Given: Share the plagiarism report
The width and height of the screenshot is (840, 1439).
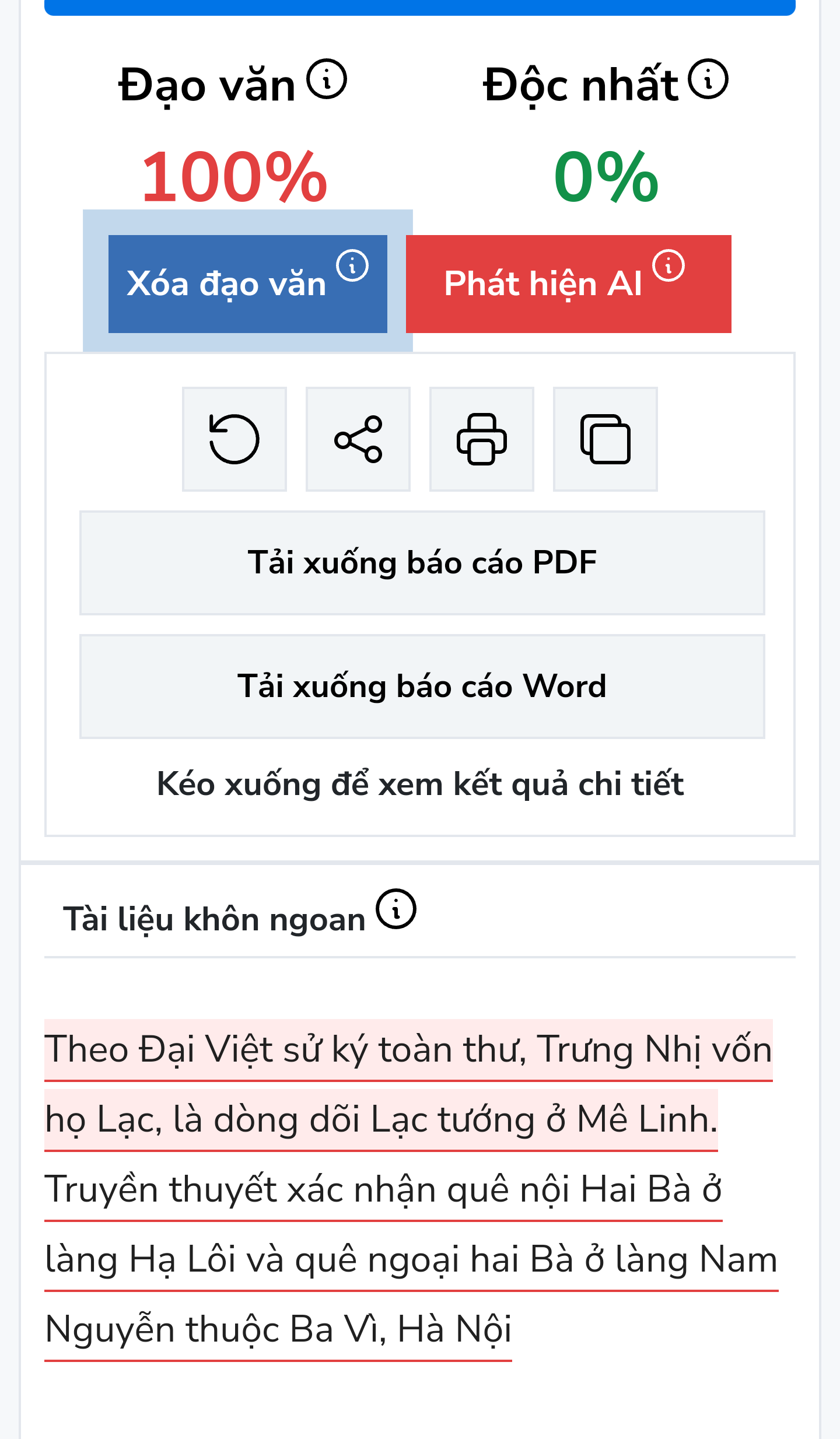Looking at the screenshot, I should tap(358, 439).
